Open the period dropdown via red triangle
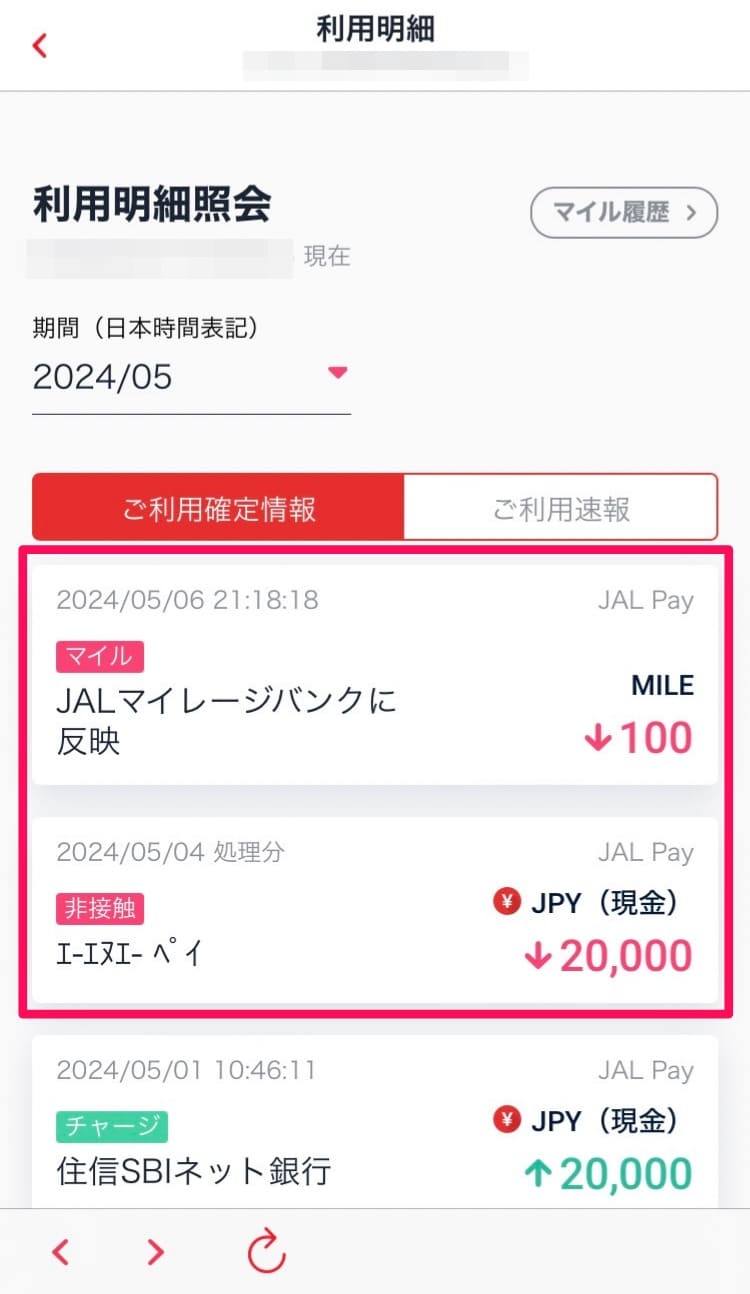 tap(338, 372)
